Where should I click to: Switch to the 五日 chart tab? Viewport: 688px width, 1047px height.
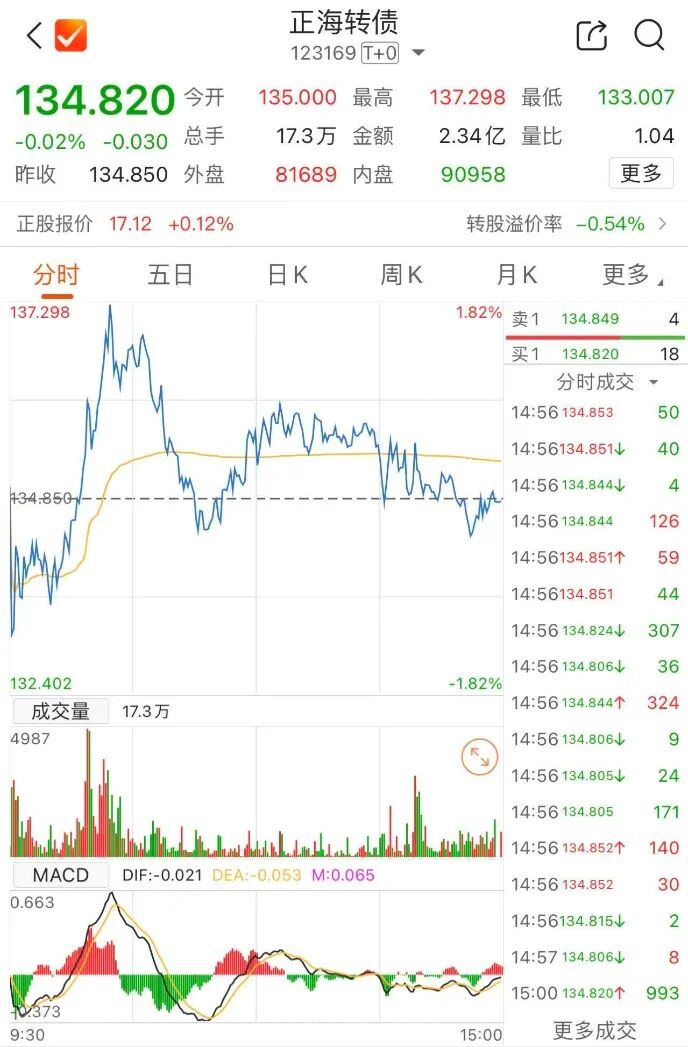coord(170,275)
